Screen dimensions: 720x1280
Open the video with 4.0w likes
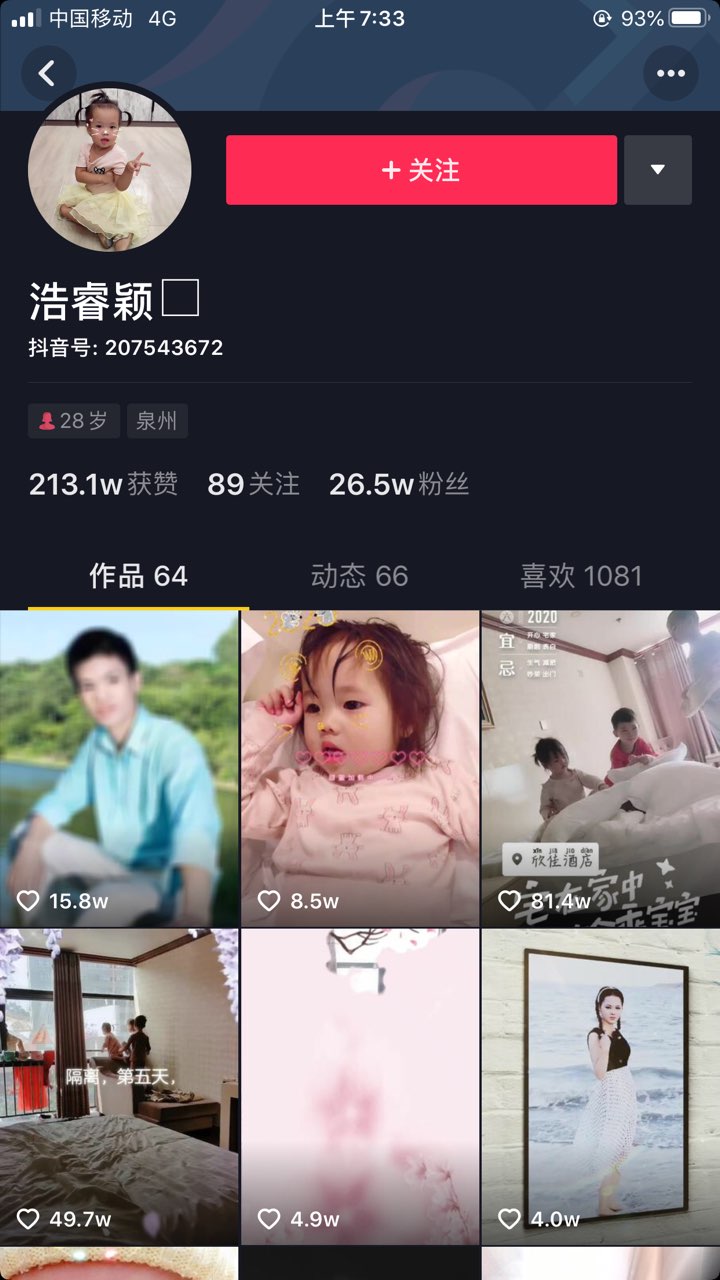[x=601, y=1087]
